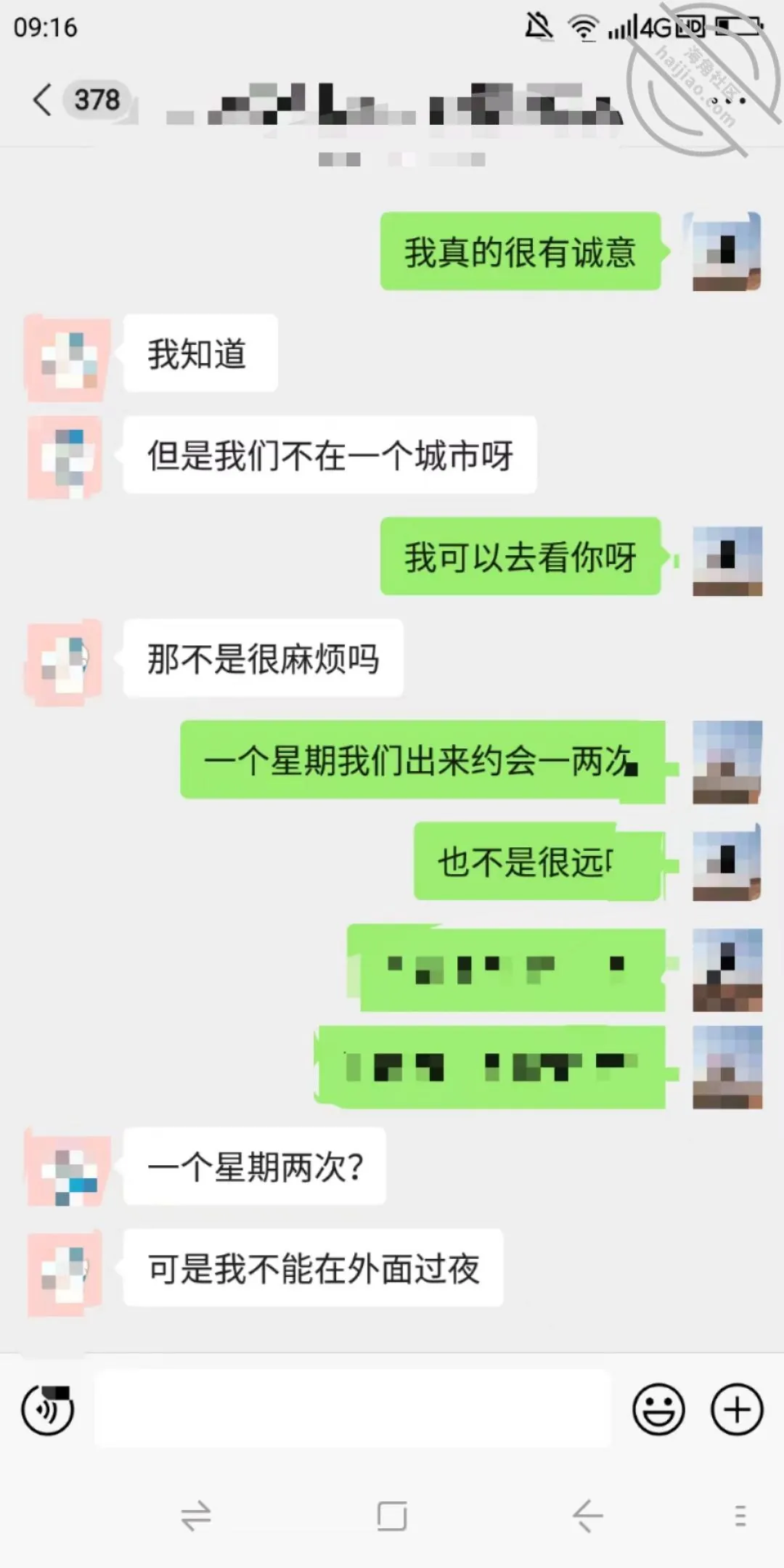Screen dimensions: 784x1568
Task: Open the plus attachments menu
Action: pyautogui.click(x=737, y=1410)
